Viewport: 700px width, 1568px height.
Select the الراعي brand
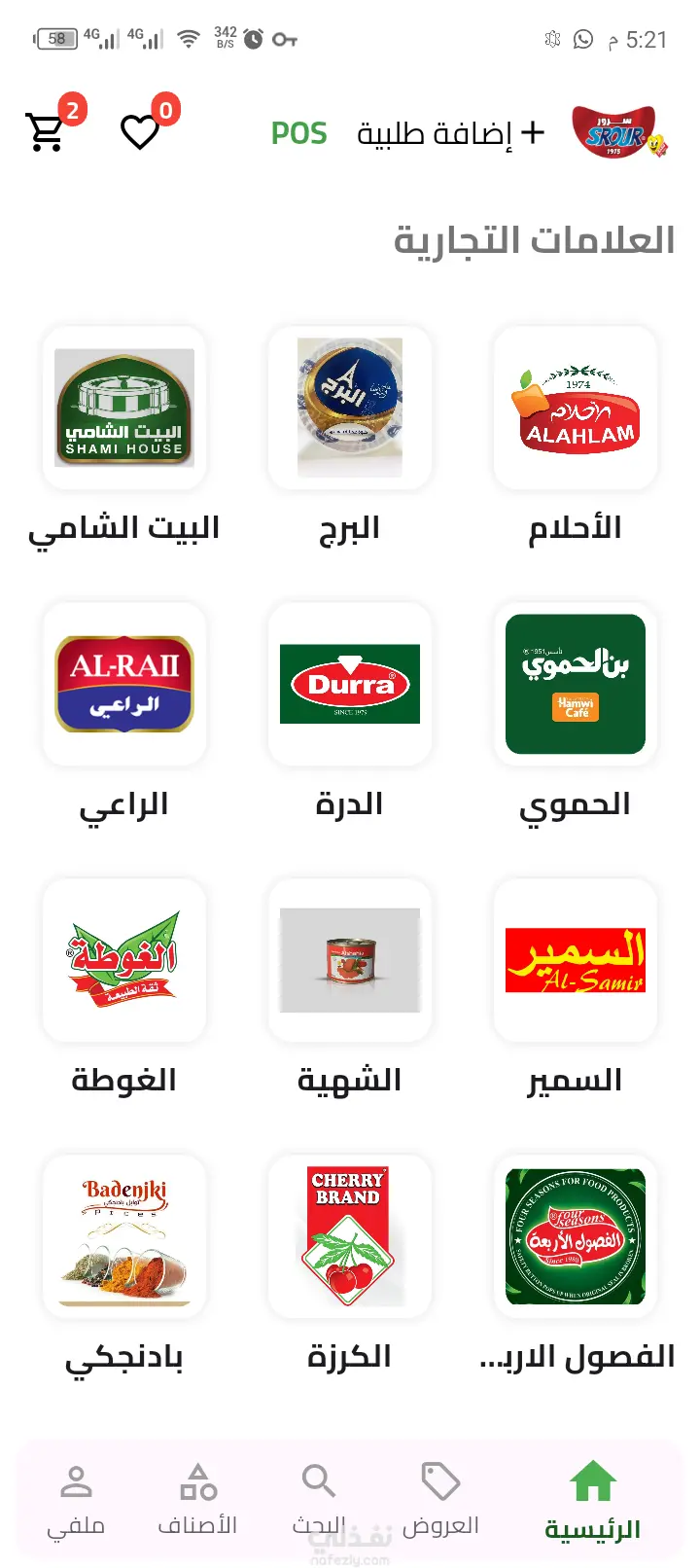point(124,684)
